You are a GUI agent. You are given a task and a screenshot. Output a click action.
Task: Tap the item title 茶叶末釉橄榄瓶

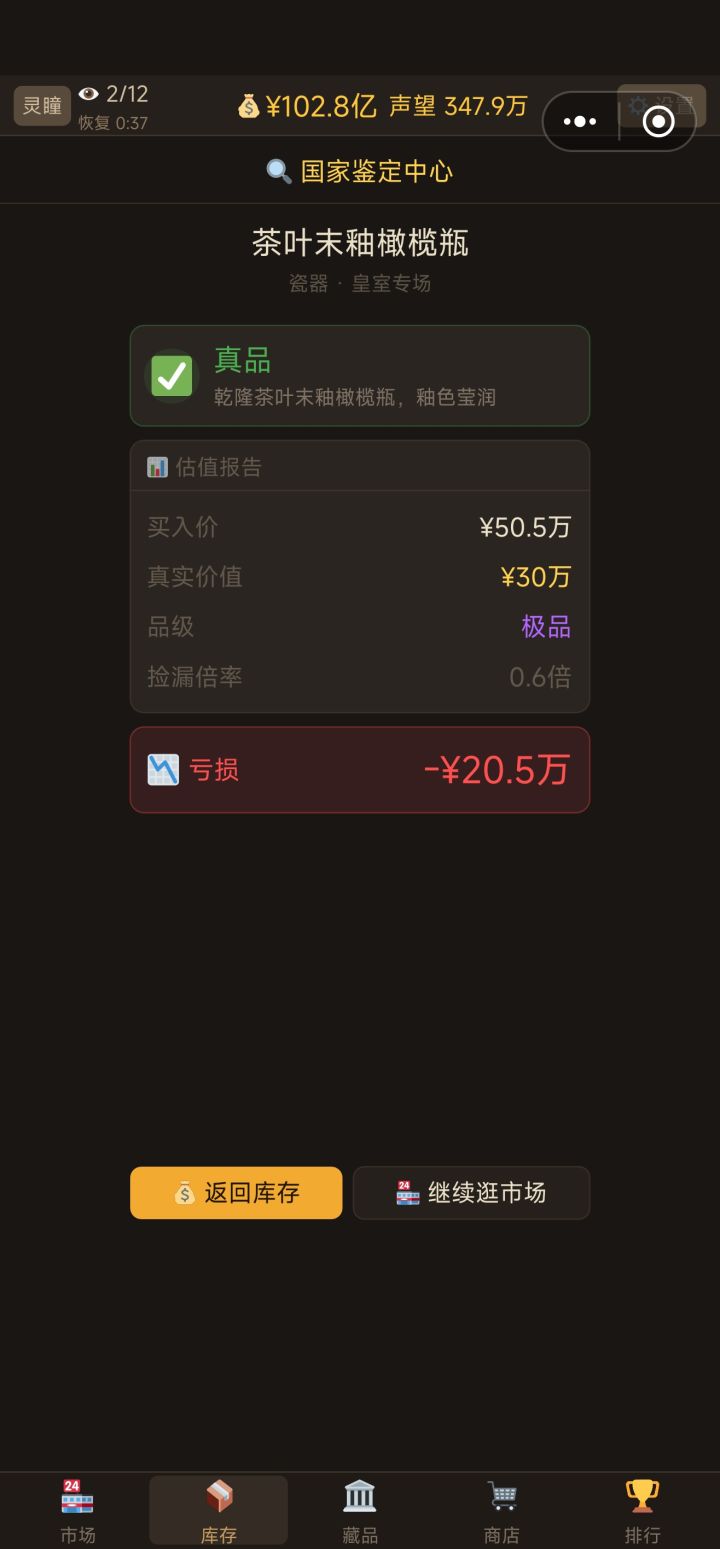coord(359,244)
